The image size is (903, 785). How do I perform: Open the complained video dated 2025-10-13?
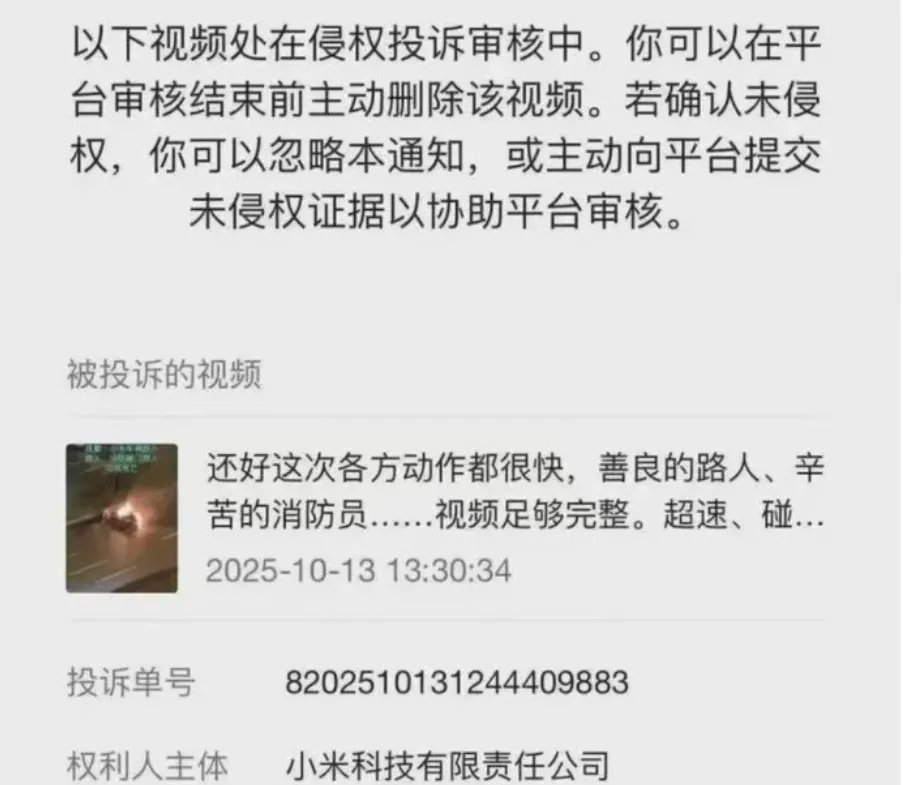(x=122, y=518)
